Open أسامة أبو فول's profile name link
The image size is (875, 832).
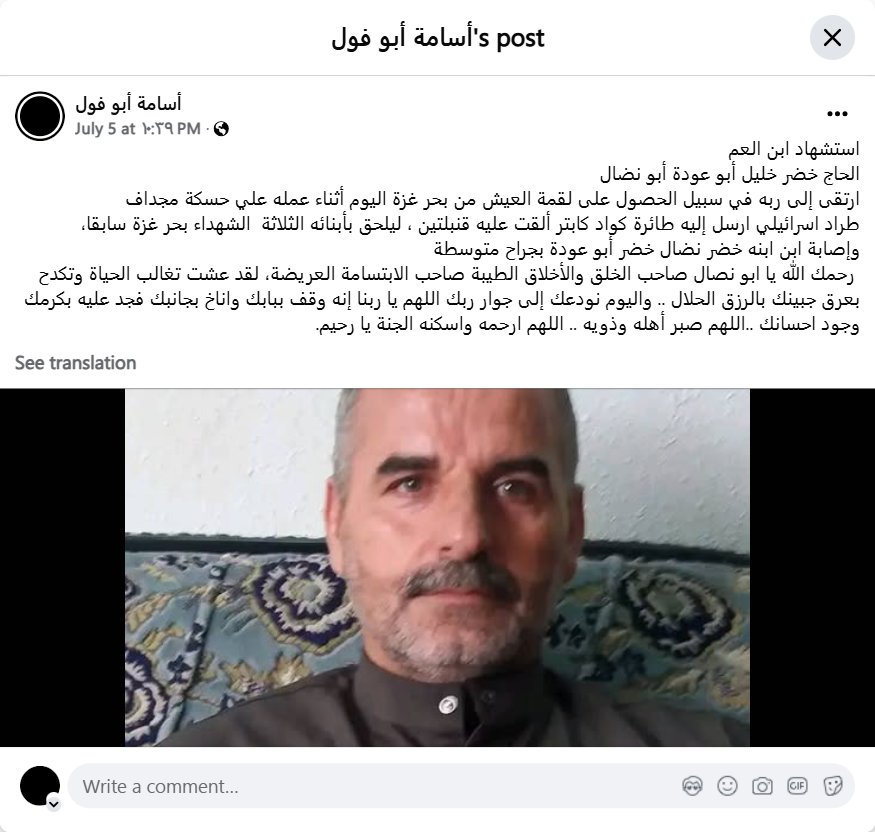[x=128, y=103]
